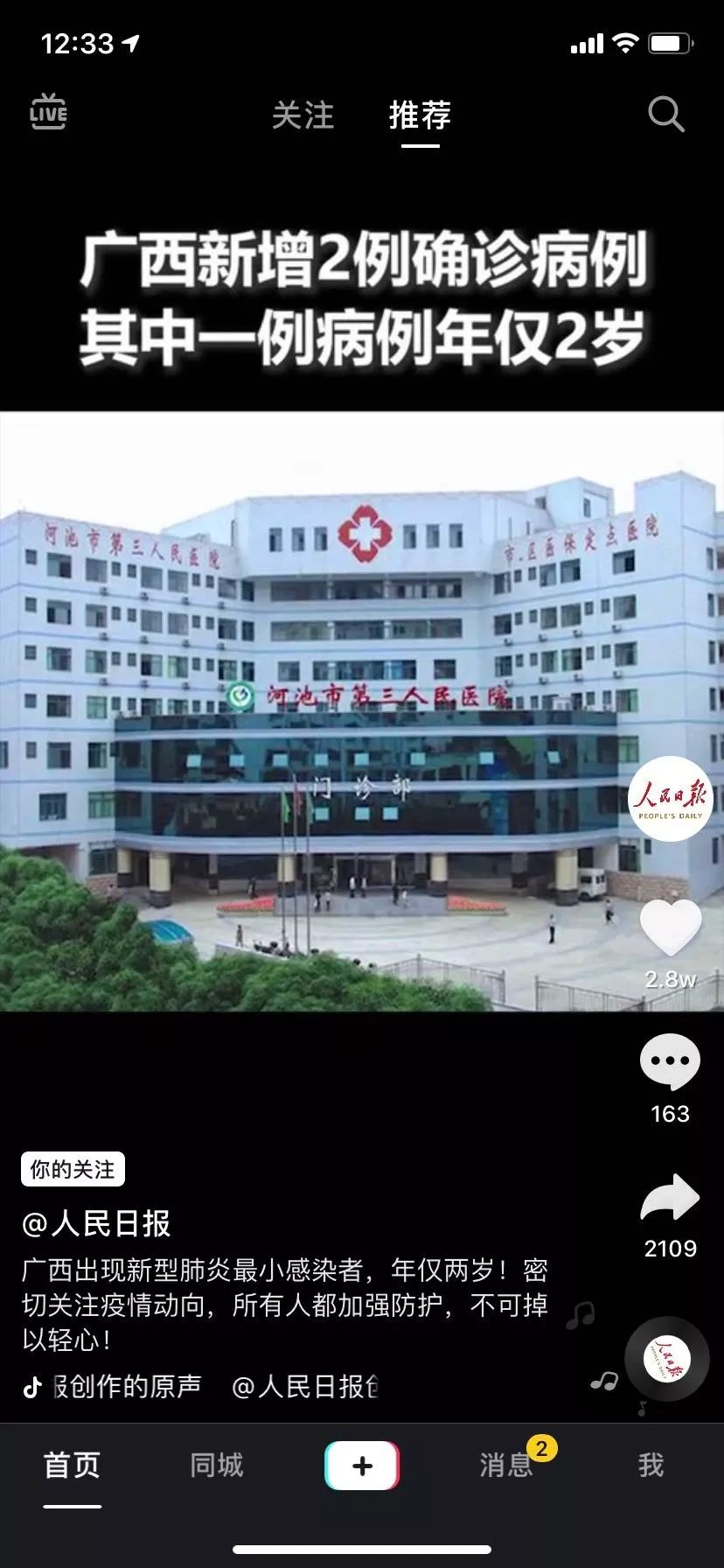Viewport: 724px width, 1568px height.
Task: Open the LIVE streams icon
Action: click(x=48, y=112)
